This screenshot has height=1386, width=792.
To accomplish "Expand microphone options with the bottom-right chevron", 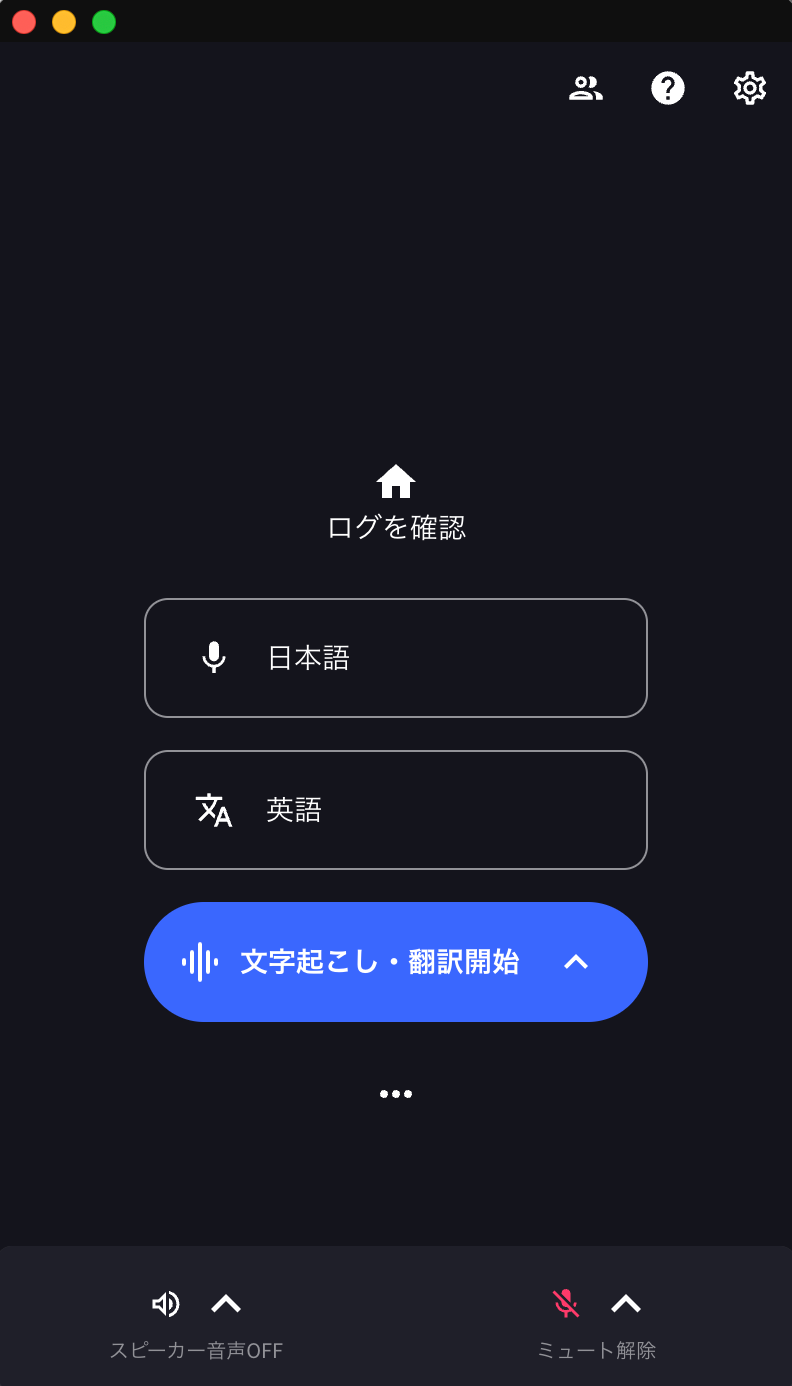I will tap(627, 1303).
